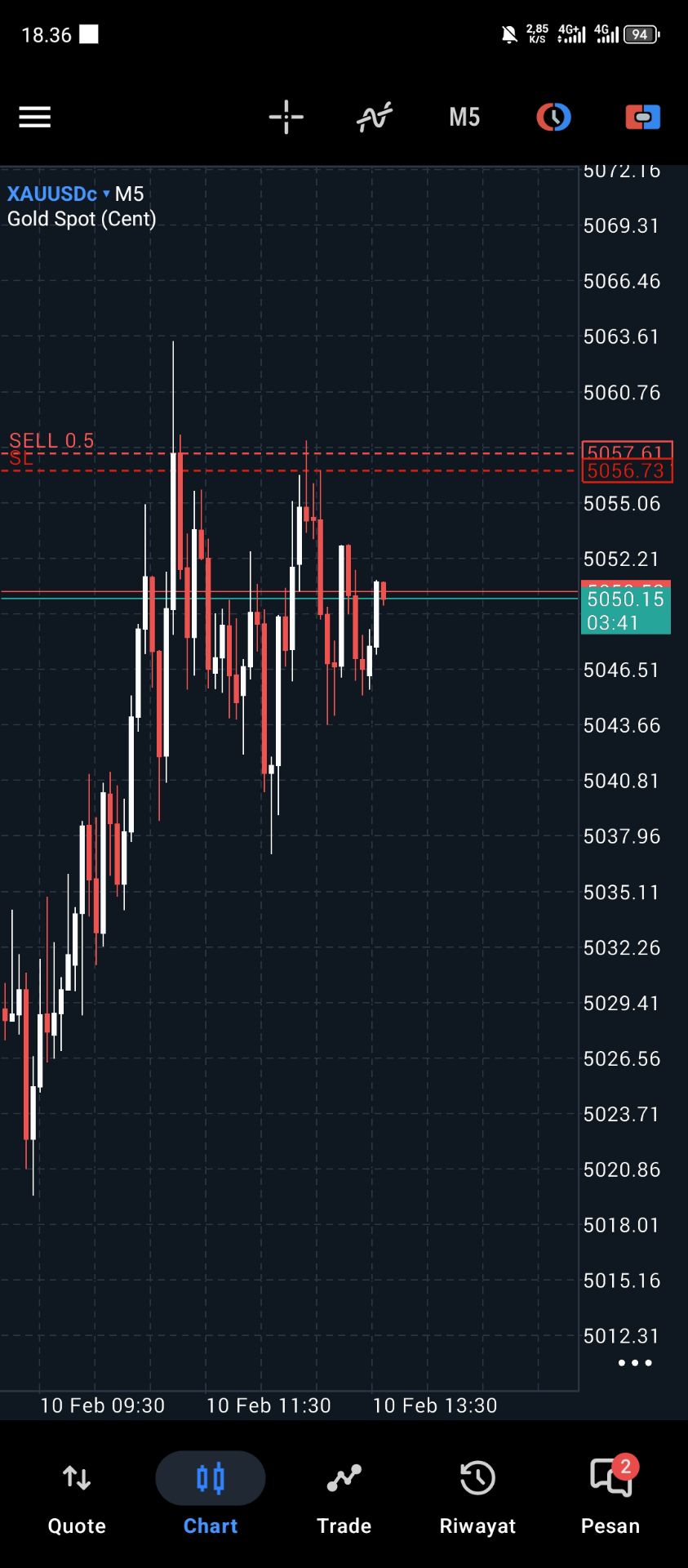The image size is (688, 1568).
Task: View the Pesan messages tab
Action: 610,1496
